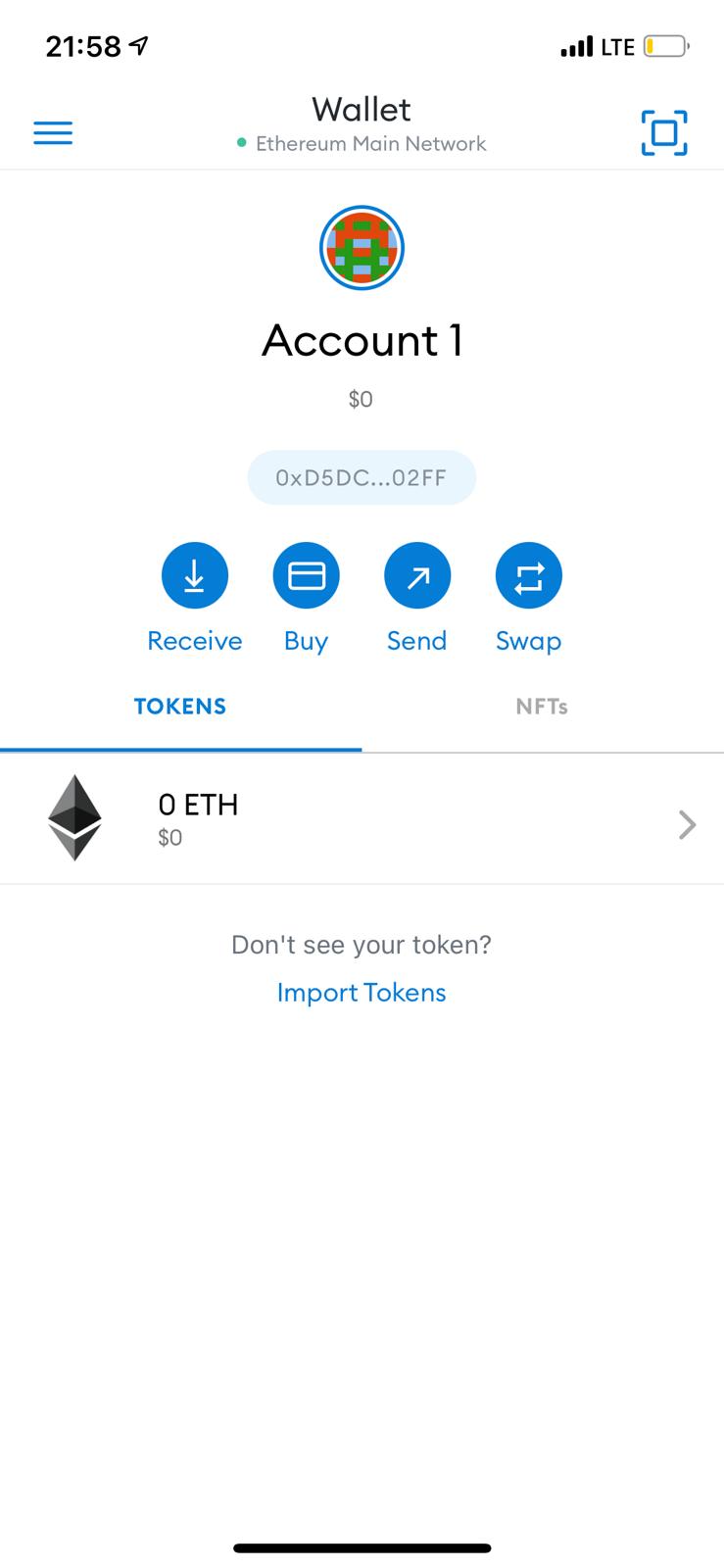Image resolution: width=724 pixels, height=1568 pixels.
Task: Copy the 0xD5DC...02FF address chip
Action: coord(362,477)
